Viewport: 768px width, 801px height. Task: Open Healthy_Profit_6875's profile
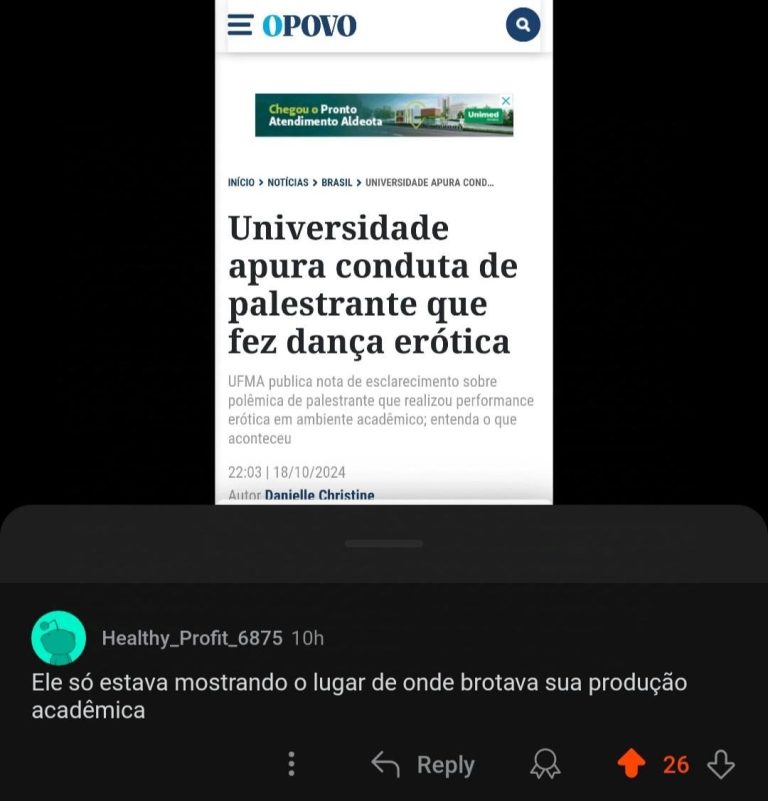191,638
